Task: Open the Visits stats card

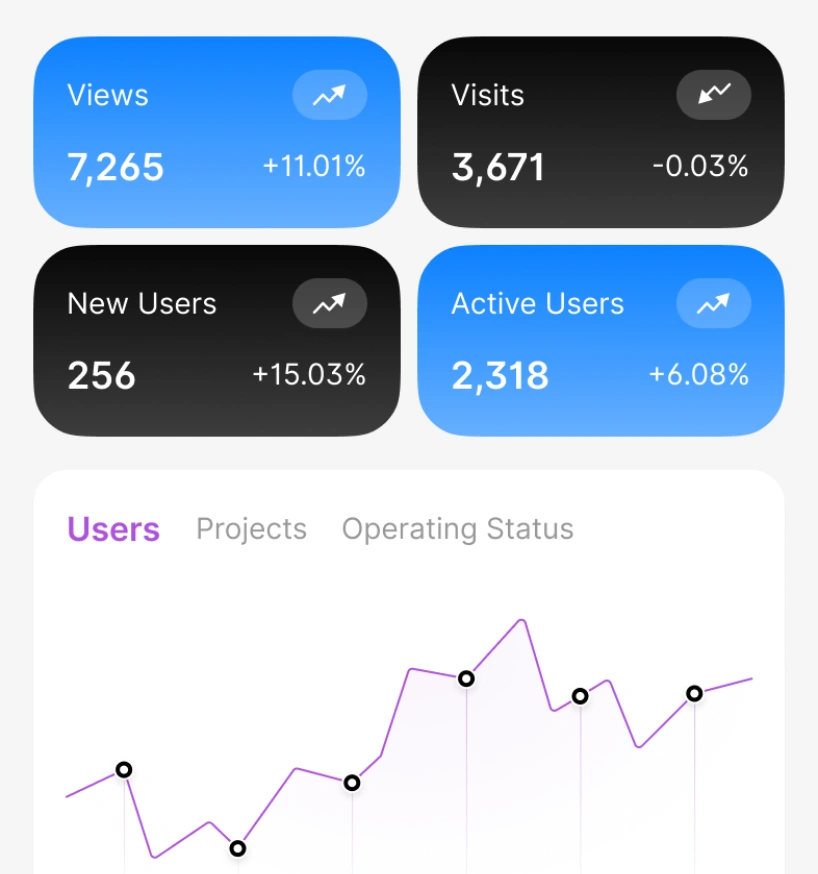Action: tap(601, 132)
